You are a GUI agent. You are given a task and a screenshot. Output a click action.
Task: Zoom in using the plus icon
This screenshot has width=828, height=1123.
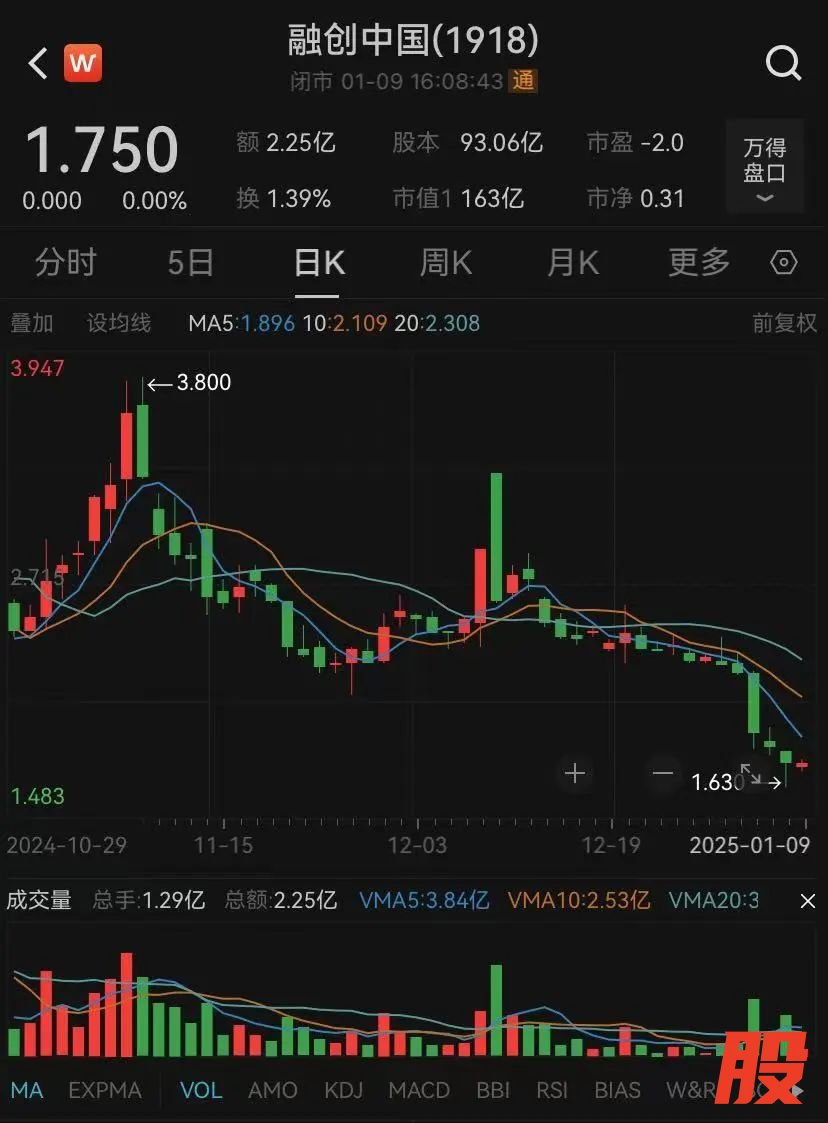coord(575,773)
